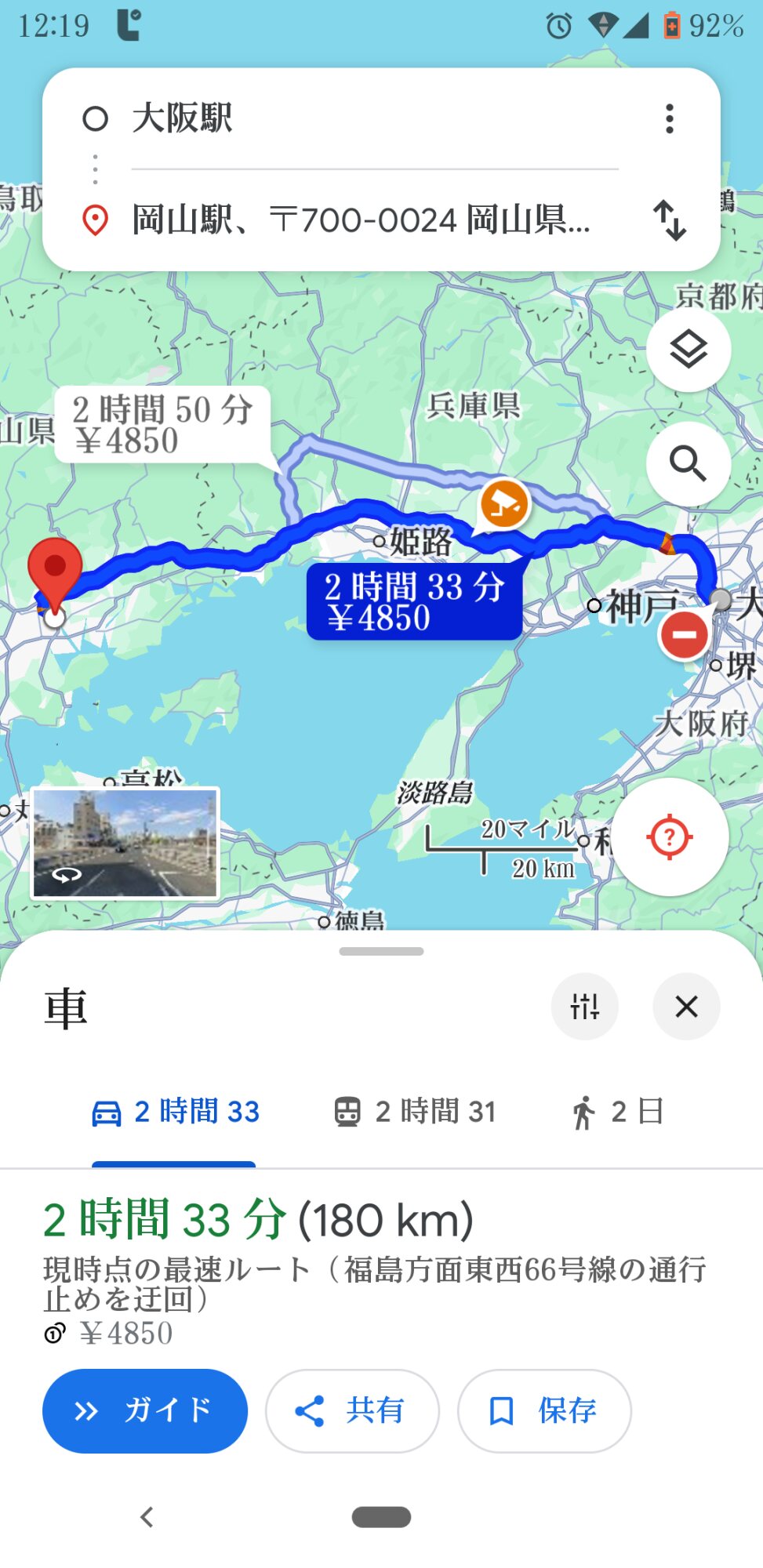This screenshot has height=1568, width=763.
Task: Open the overflow menu beside 大阪駅
Action: tap(669, 118)
